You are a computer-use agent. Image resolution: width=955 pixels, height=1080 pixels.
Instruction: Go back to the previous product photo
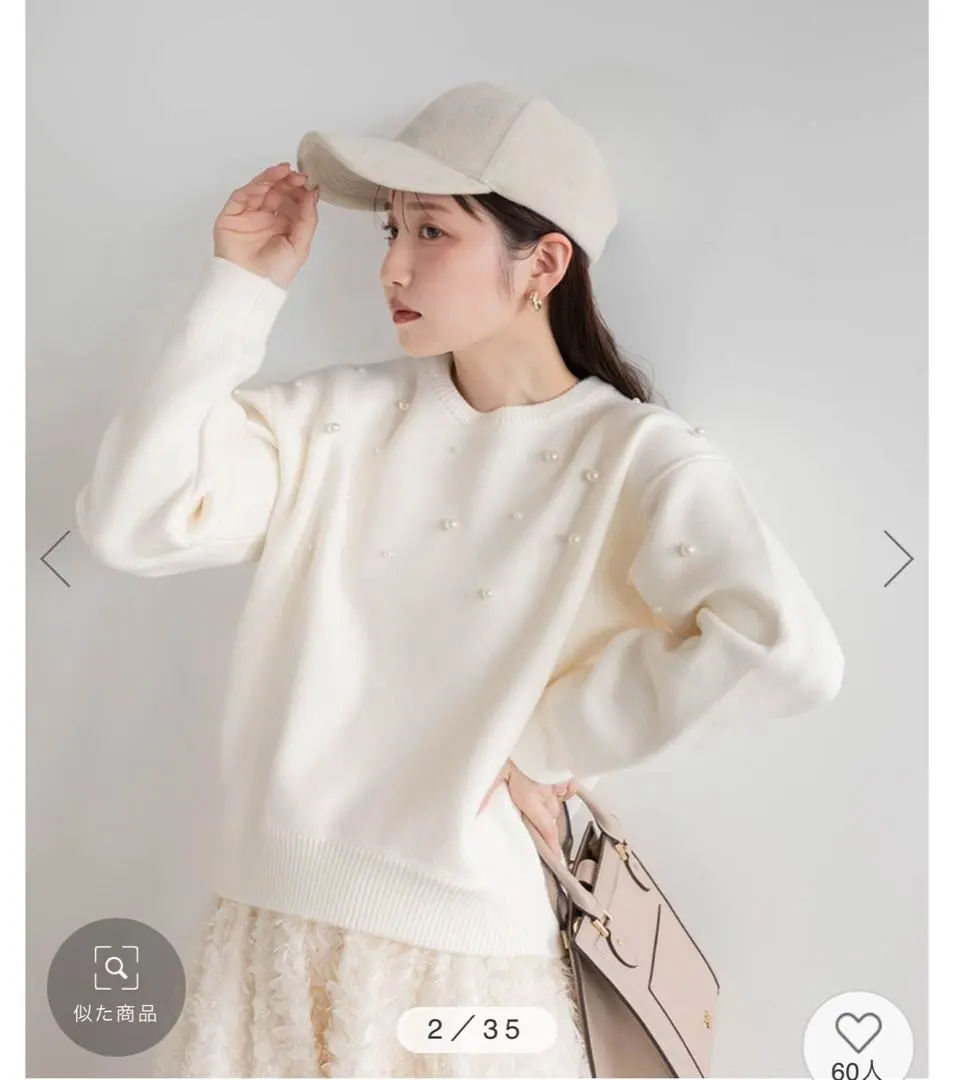click(x=57, y=558)
